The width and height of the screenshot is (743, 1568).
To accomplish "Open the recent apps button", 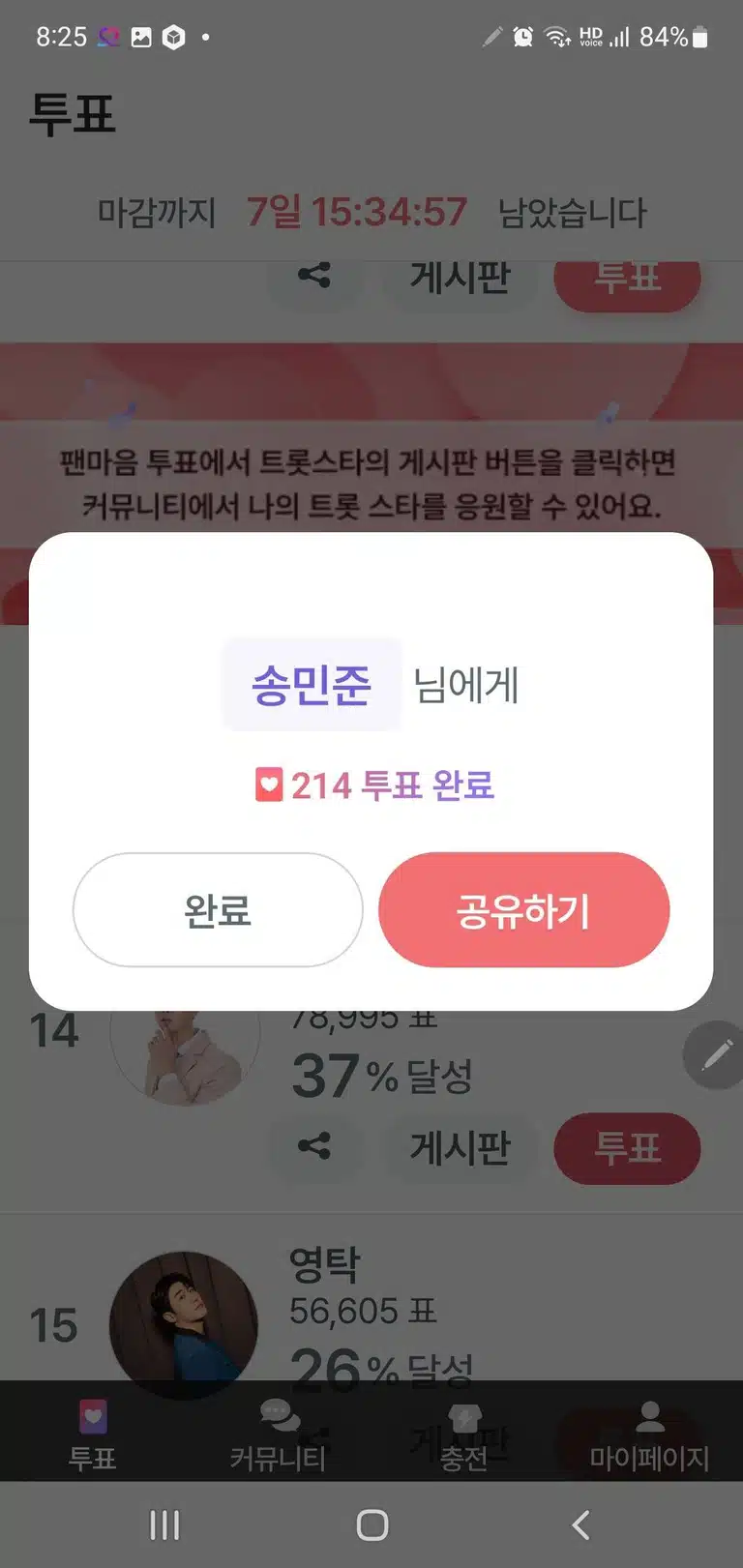I will click(164, 1524).
